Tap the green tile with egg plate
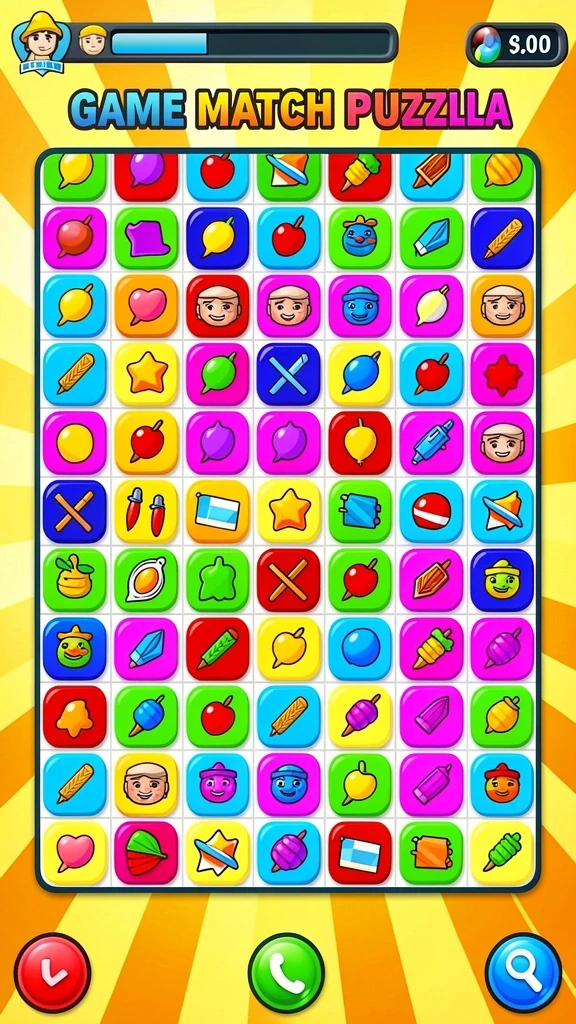Screen dimensions: 576x1024 [x=146, y=580]
